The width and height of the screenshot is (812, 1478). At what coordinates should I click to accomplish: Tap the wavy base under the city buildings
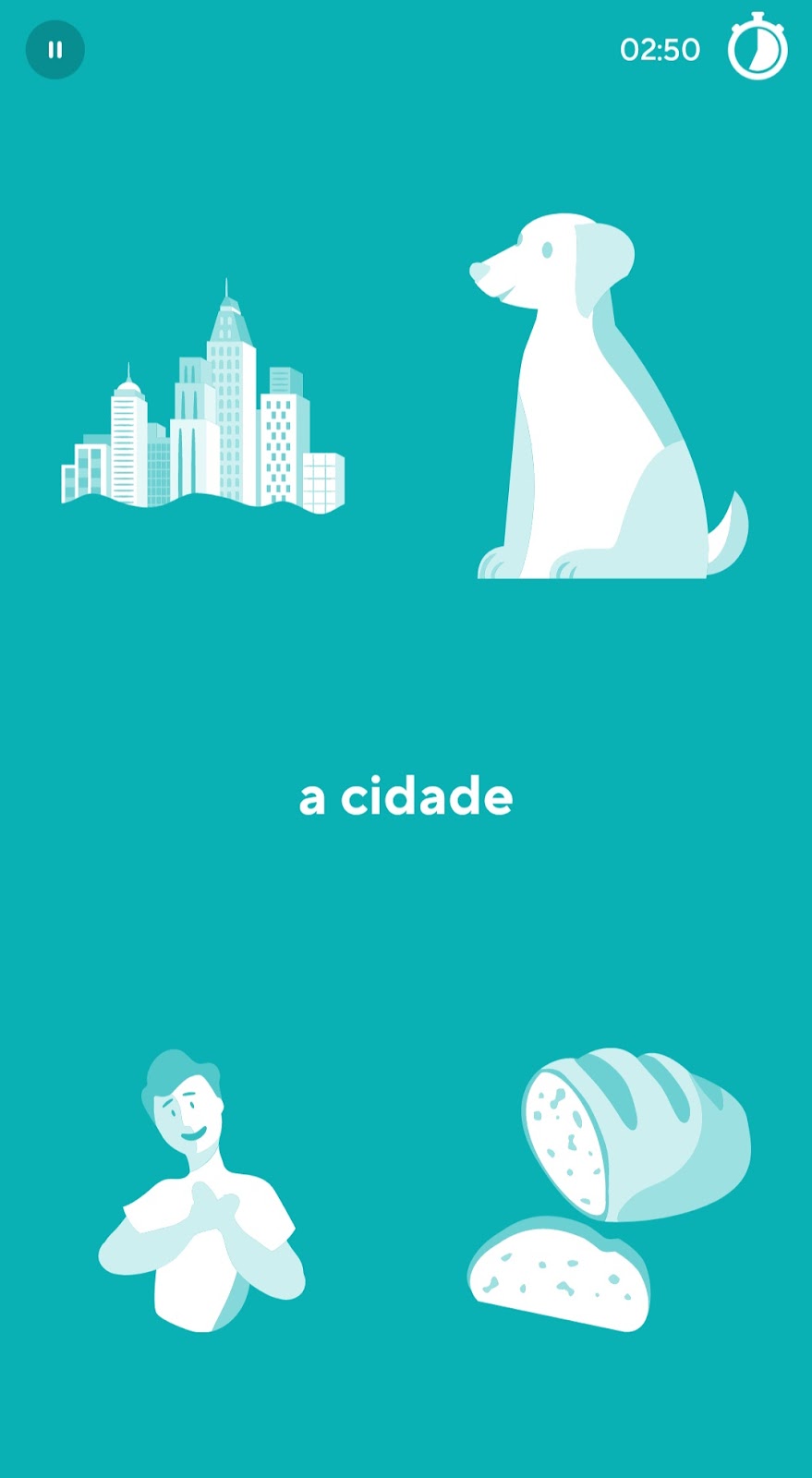pos(203,499)
